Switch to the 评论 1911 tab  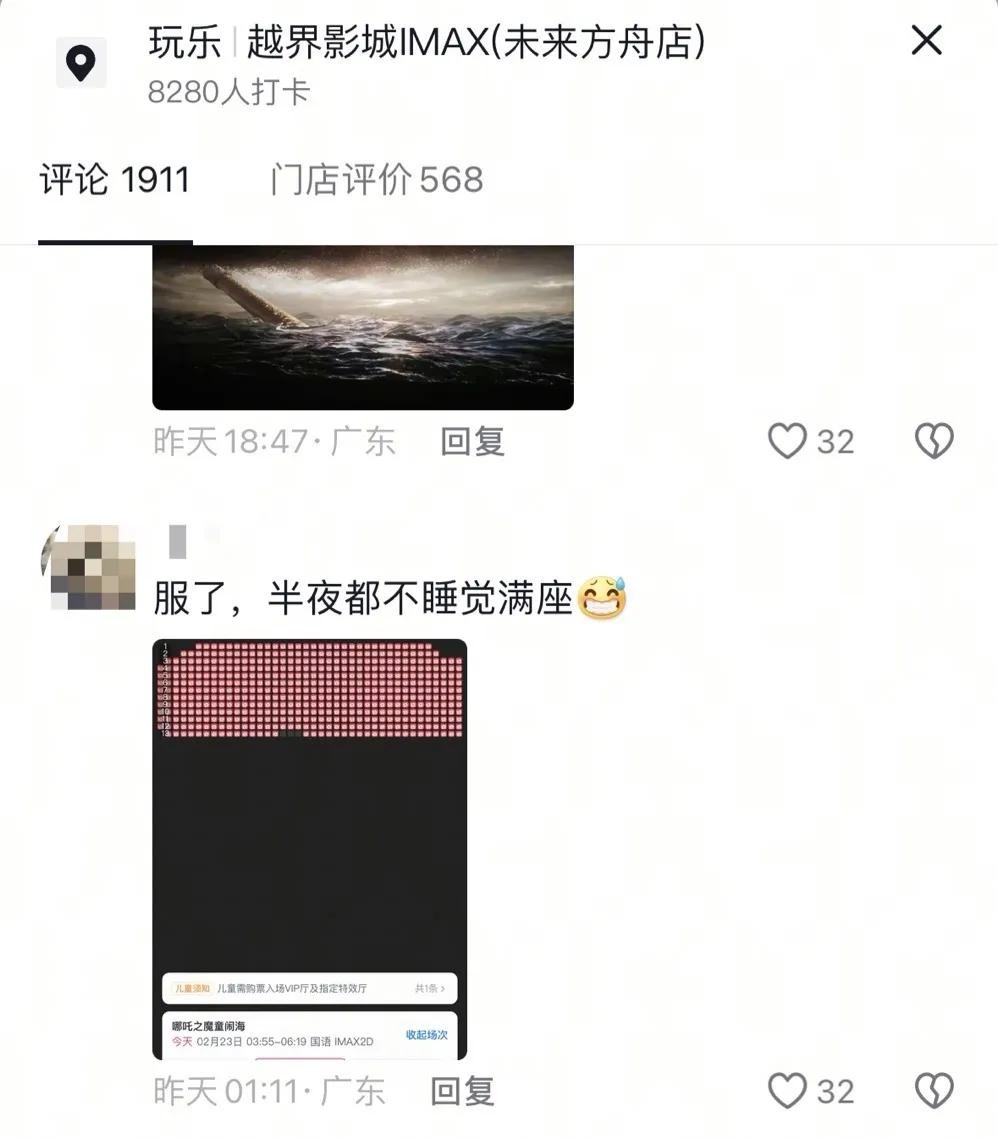(115, 181)
